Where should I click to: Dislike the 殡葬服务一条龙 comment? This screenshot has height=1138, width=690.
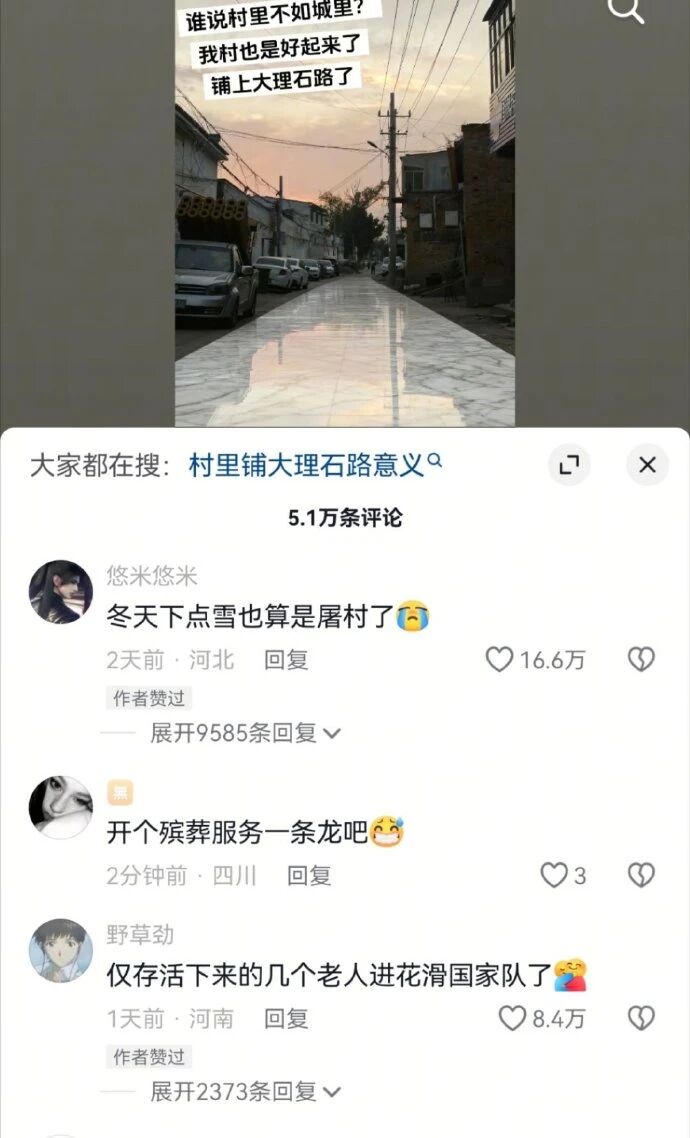click(640, 876)
